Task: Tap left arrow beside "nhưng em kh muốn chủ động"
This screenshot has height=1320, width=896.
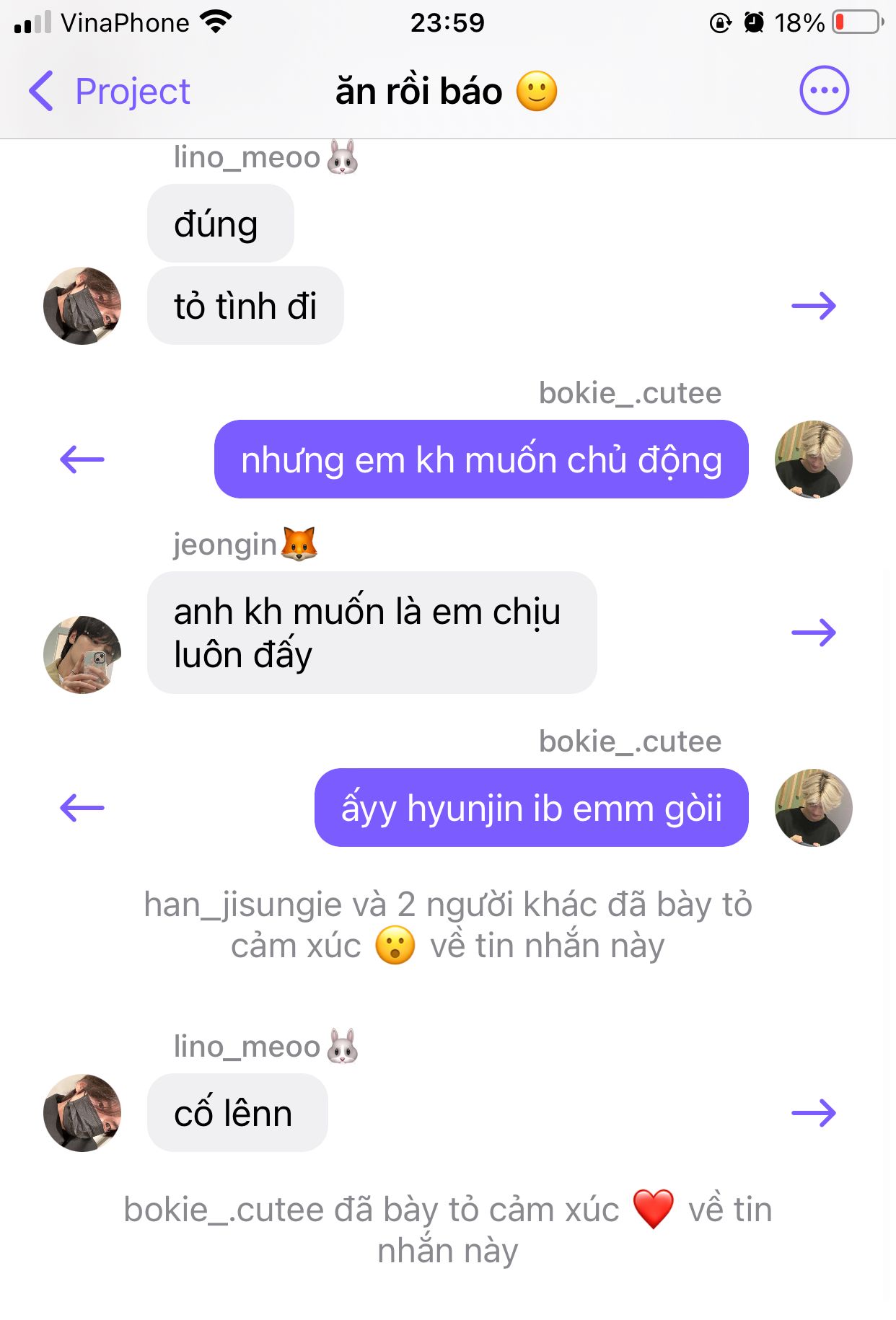Action: click(x=82, y=459)
